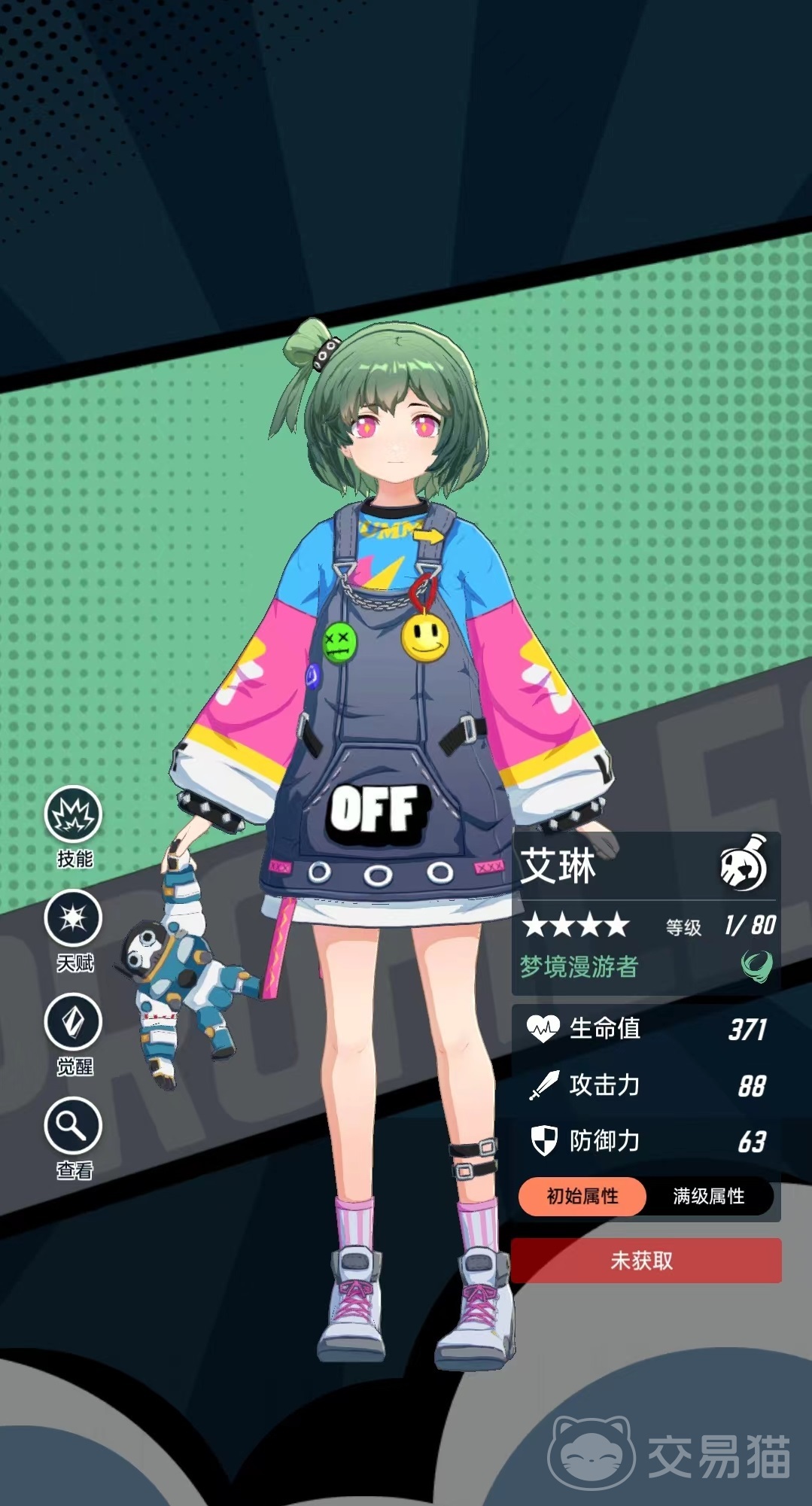Tap the 查看 magnifier icon
The width and height of the screenshot is (812, 1506).
(x=73, y=1126)
